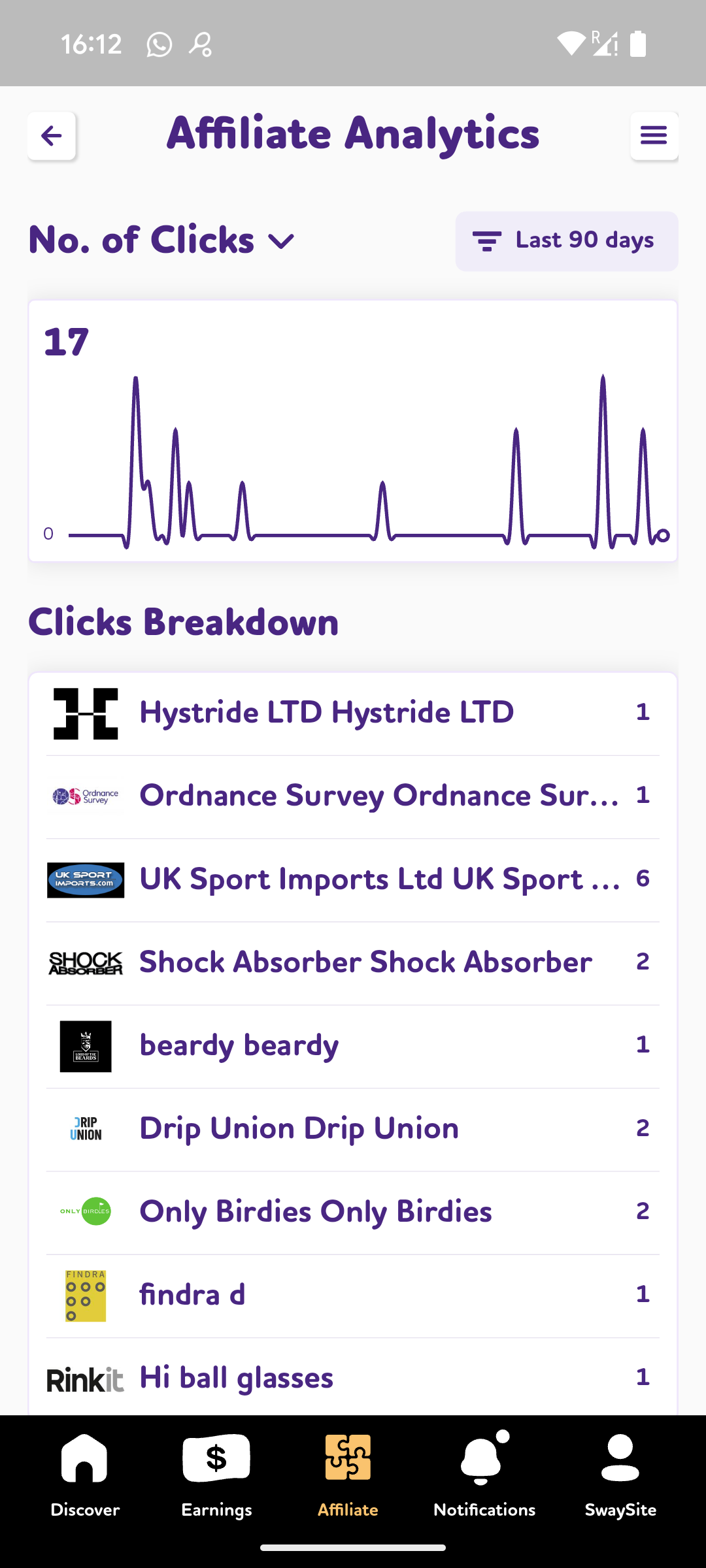Viewport: 706px width, 1568px height.
Task: Open Hystride LTD clicks row
Action: click(353, 713)
